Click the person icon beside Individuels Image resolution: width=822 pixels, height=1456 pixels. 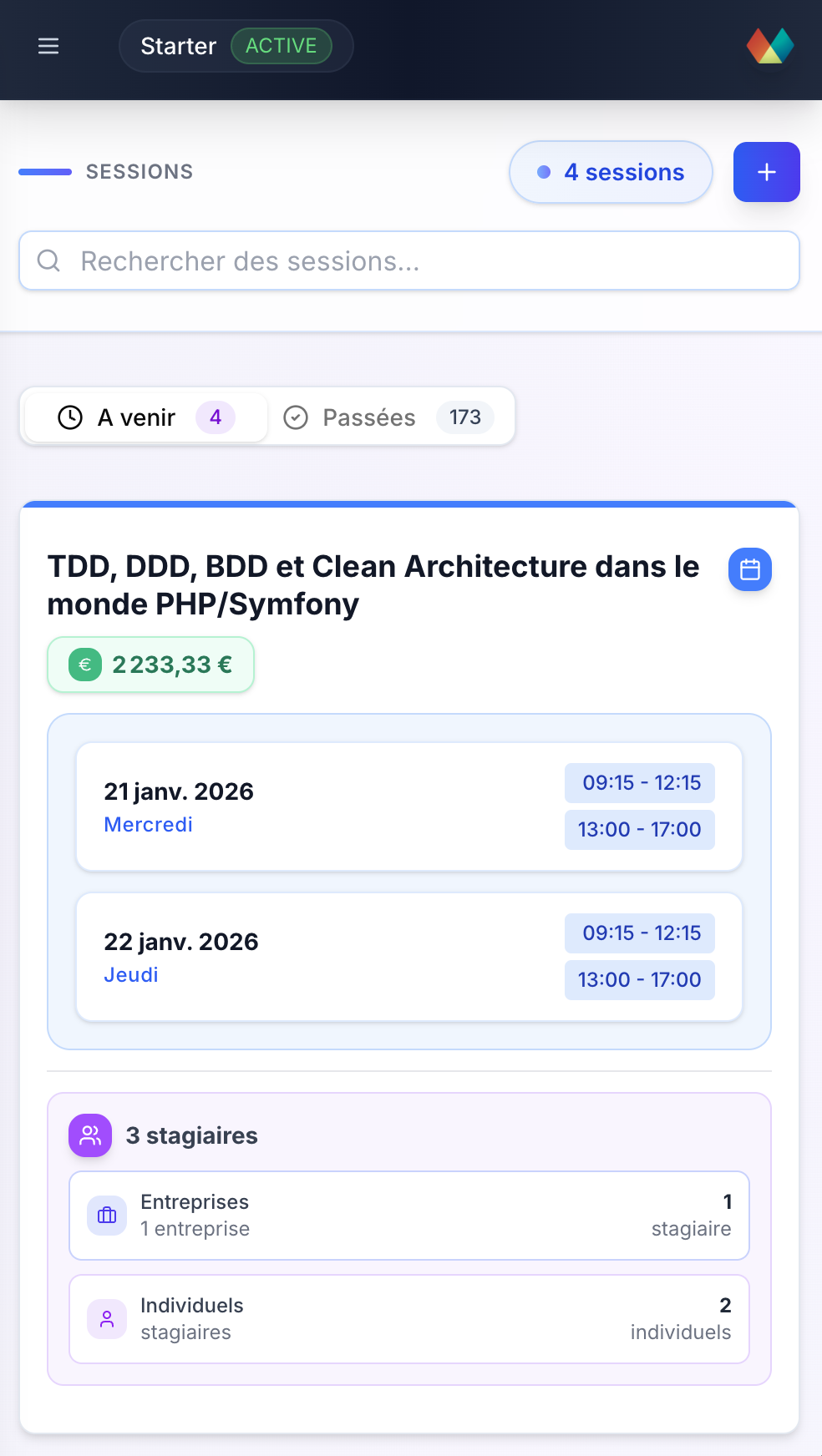pos(106,1318)
